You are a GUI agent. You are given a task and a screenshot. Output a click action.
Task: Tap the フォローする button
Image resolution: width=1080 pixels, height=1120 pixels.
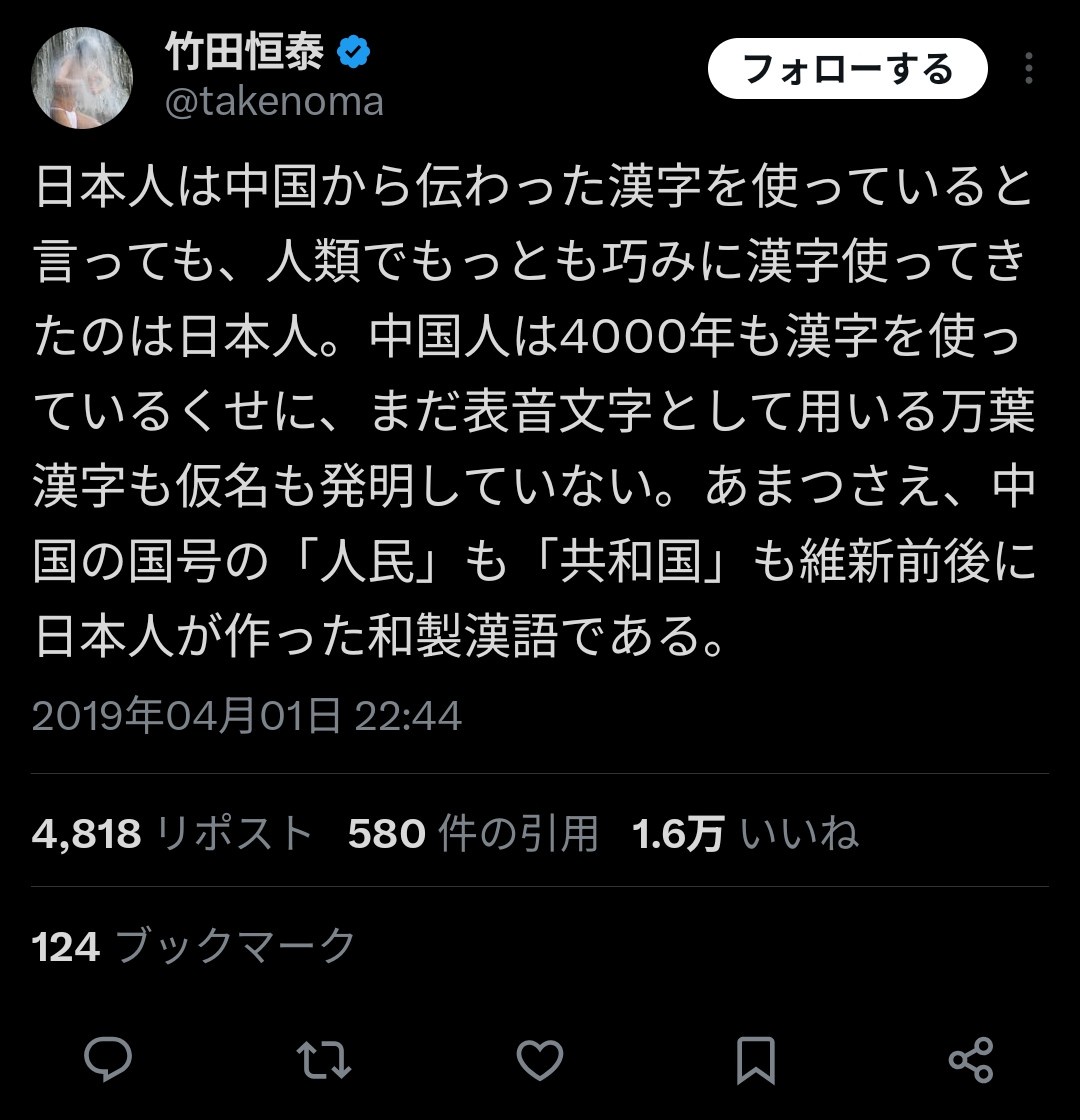(x=847, y=69)
